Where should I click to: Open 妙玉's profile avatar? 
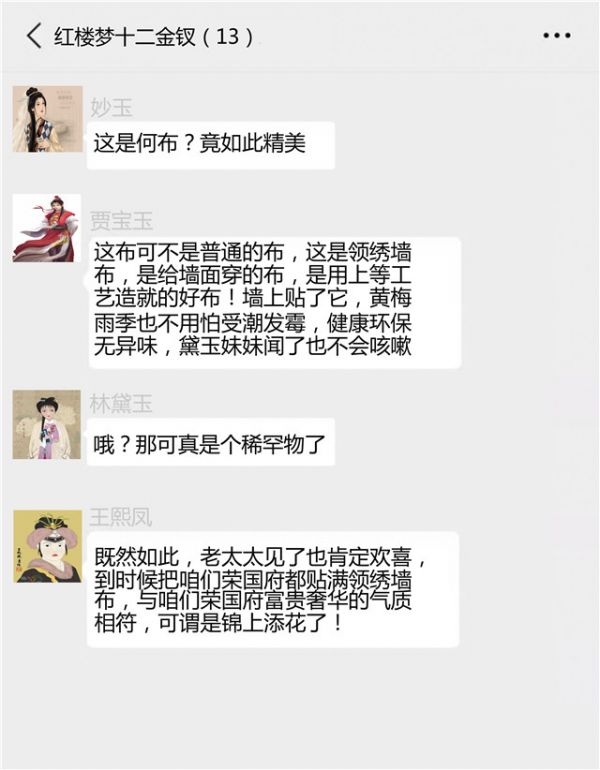47,119
